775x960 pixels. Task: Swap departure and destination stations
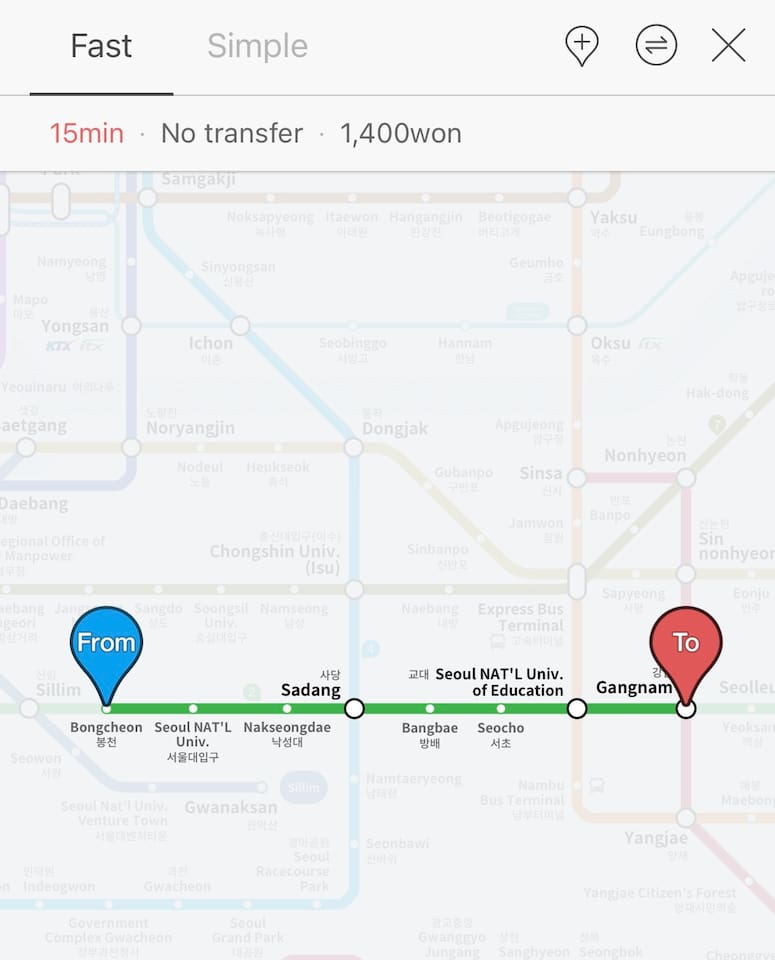(656, 46)
